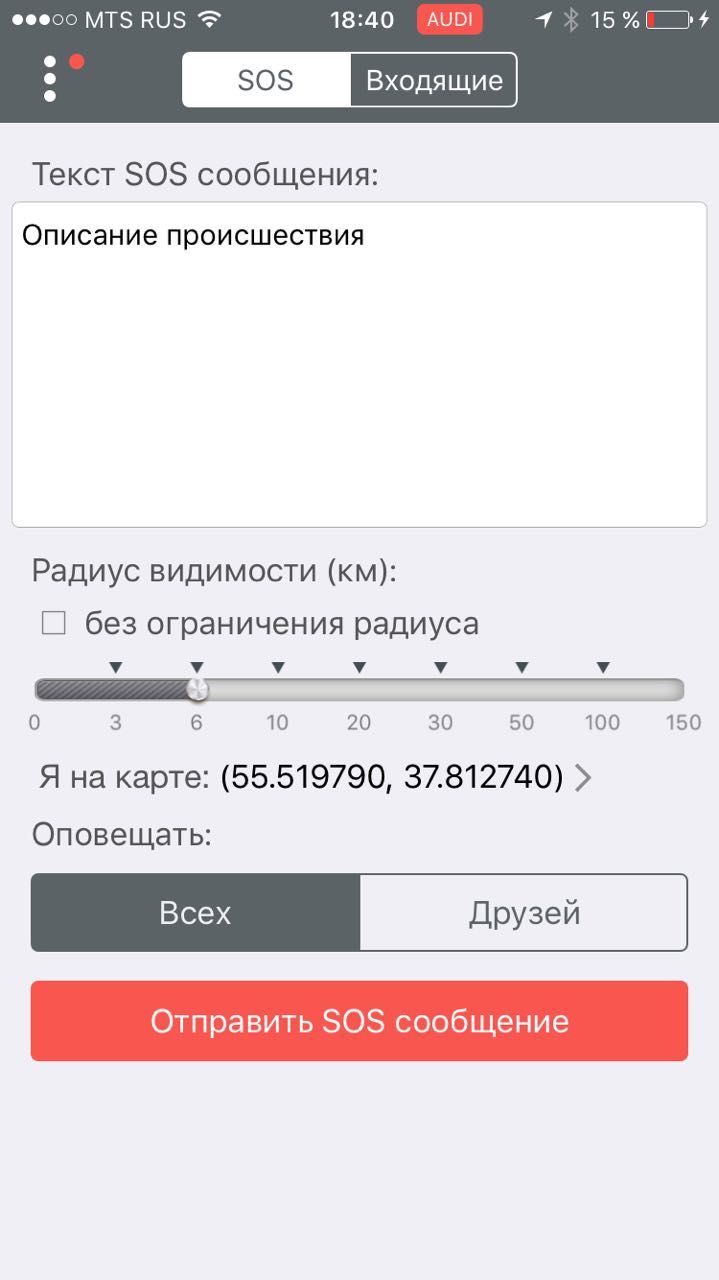Choose to notify Всех
Image resolution: width=719 pixels, height=1280 pixels.
195,913
